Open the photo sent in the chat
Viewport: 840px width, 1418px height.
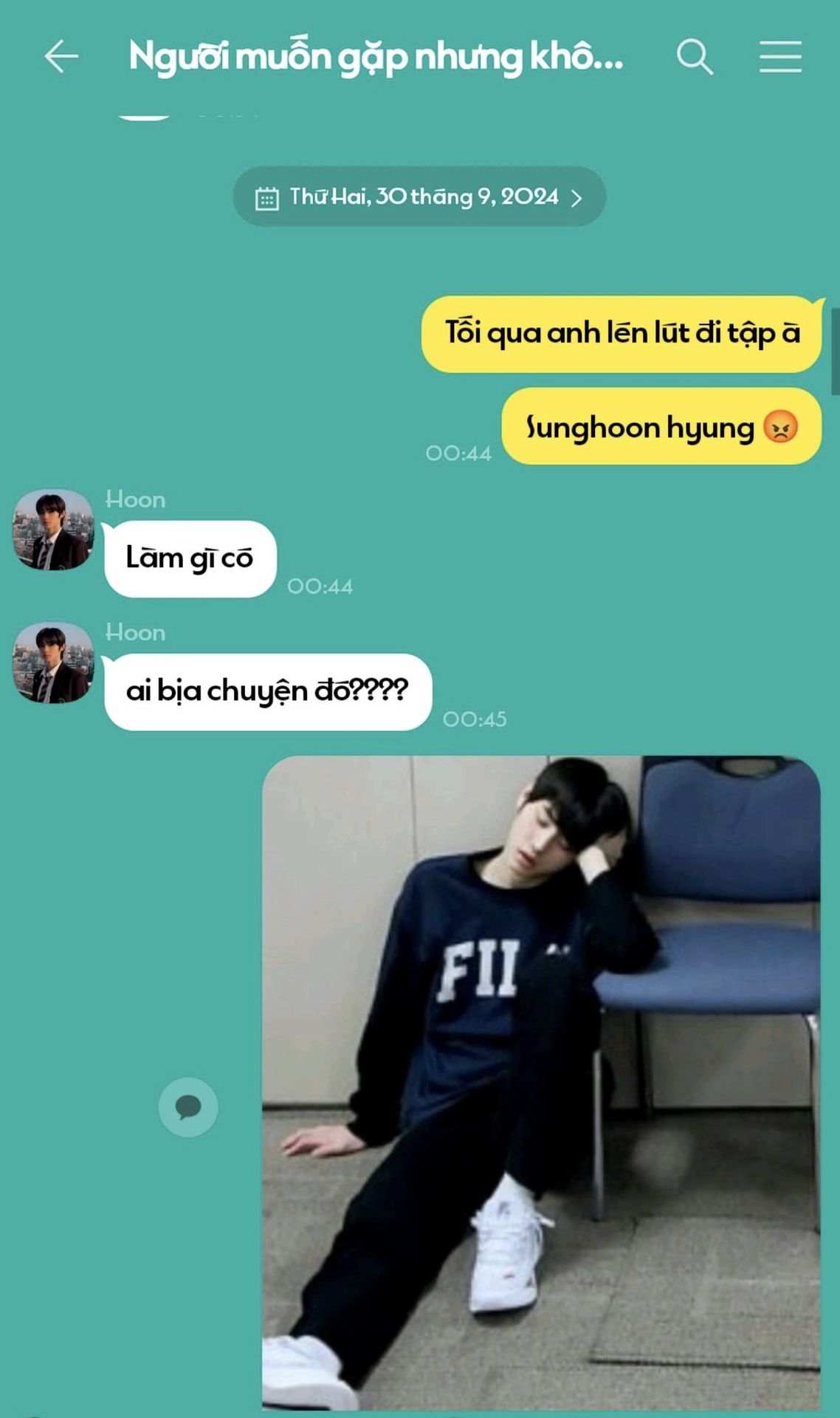[x=541, y=1082]
